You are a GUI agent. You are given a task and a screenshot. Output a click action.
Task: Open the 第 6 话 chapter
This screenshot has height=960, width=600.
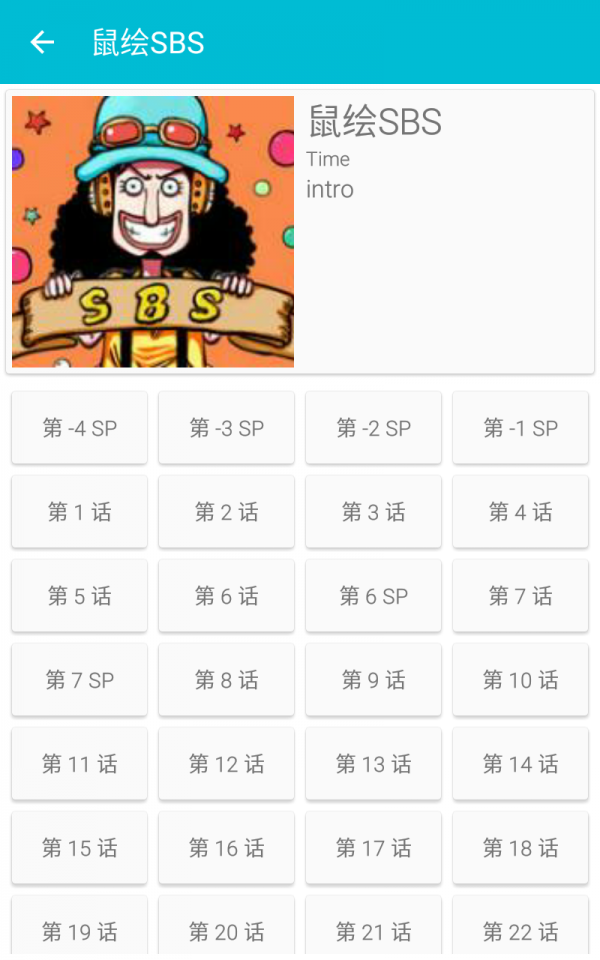point(227,596)
